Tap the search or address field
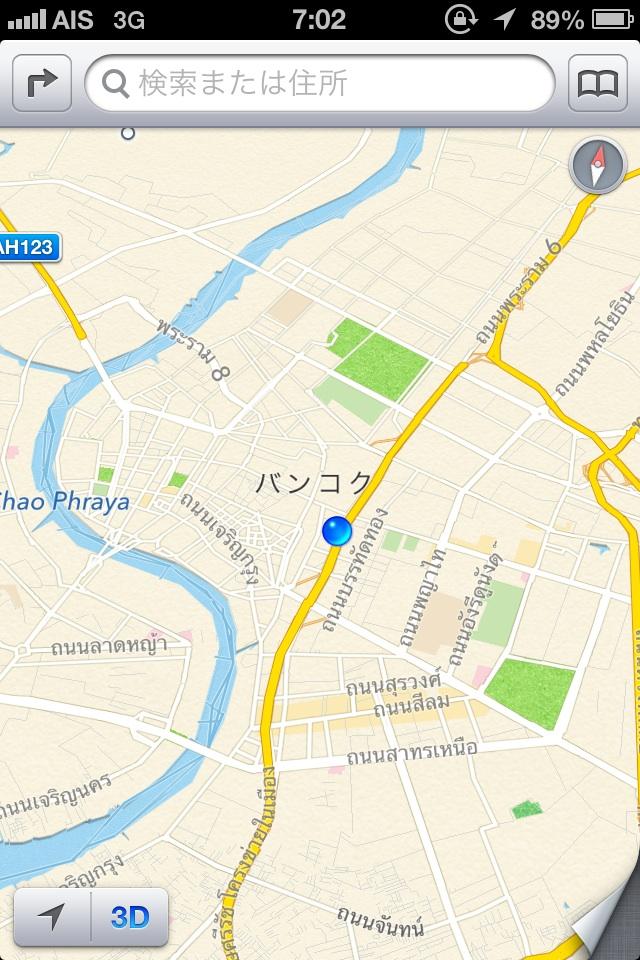This screenshot has width=640, height=960. pyautogui.click(x=320, y=84)
